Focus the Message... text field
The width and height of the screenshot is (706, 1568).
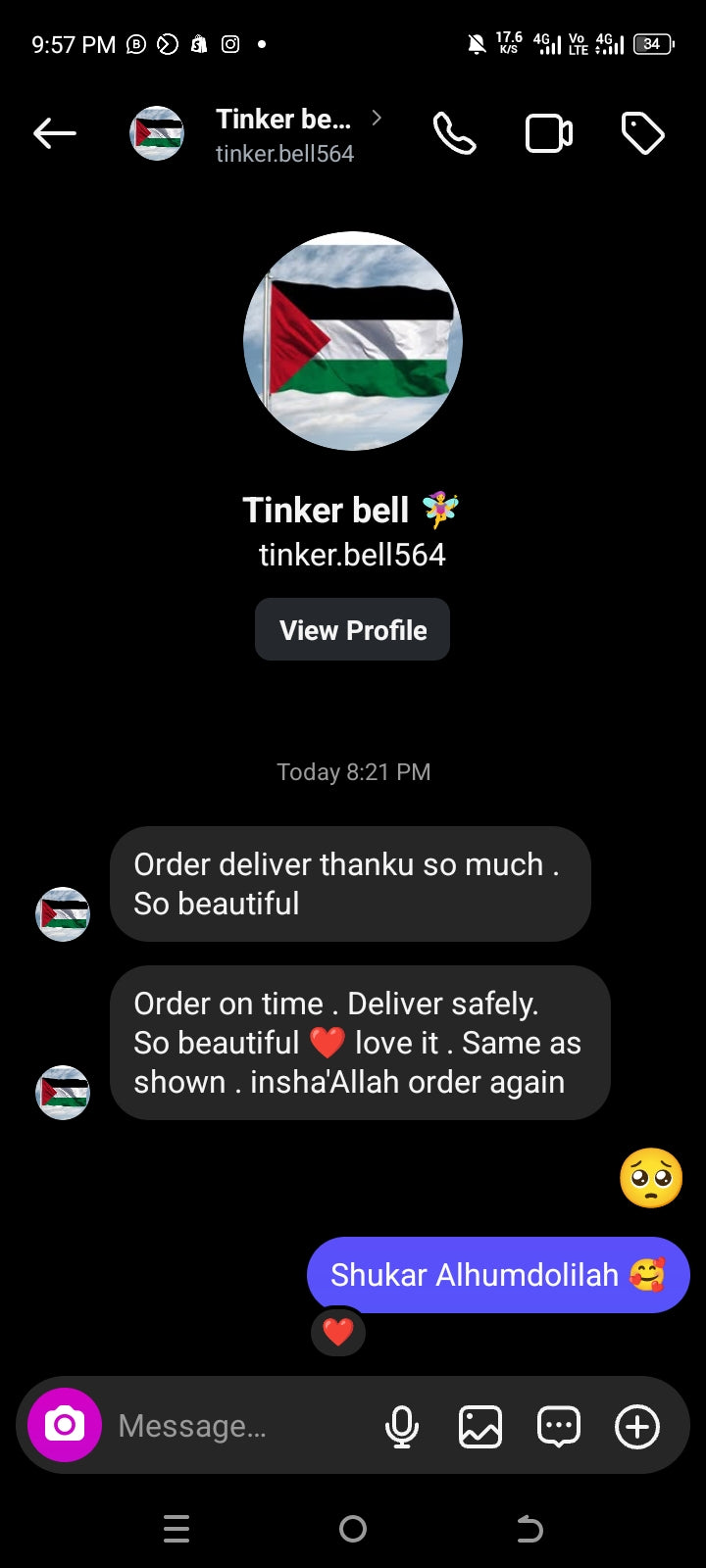pyautogui.click(x=235, y=1426)
